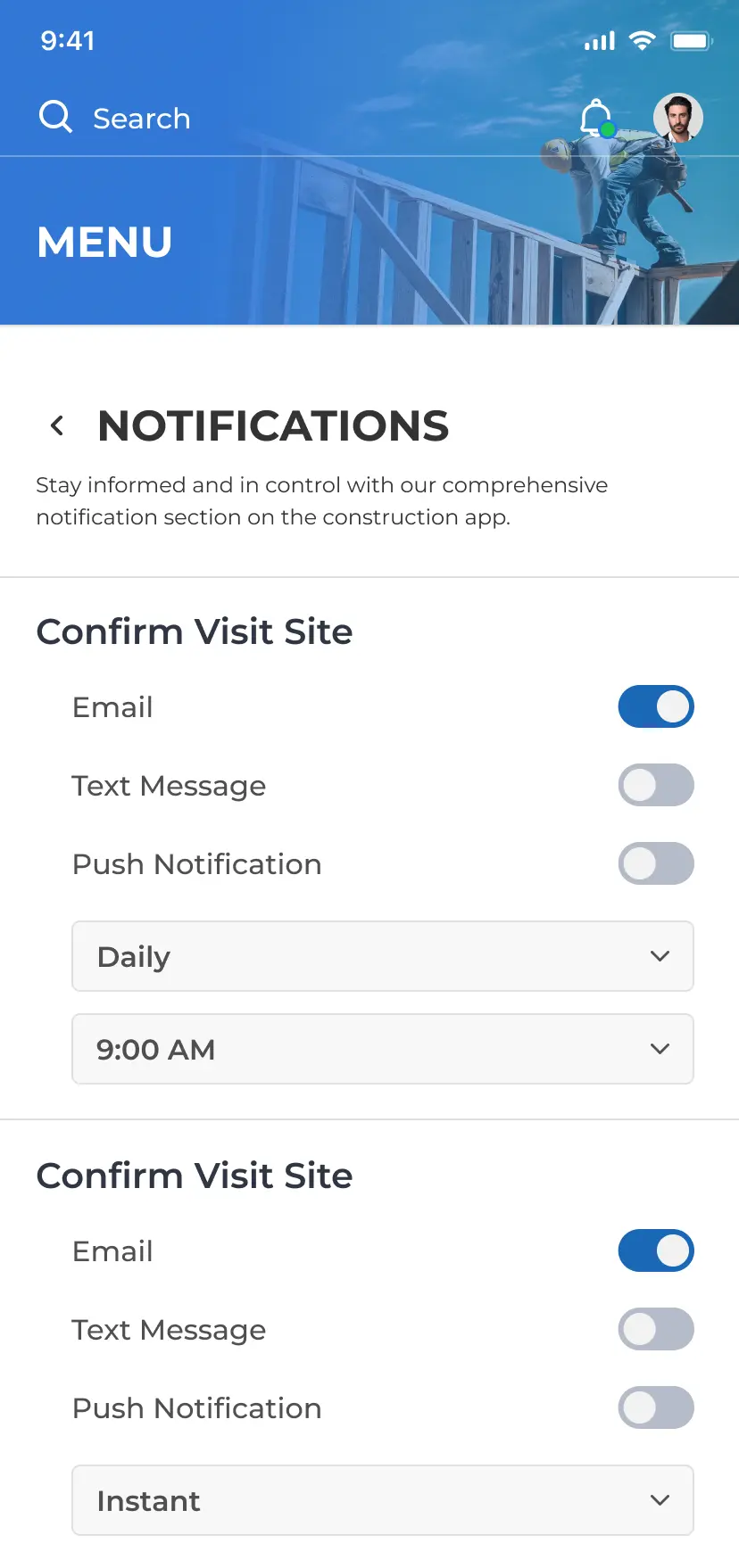Enable Text Message in second Confirm Visit Site

656,1329
